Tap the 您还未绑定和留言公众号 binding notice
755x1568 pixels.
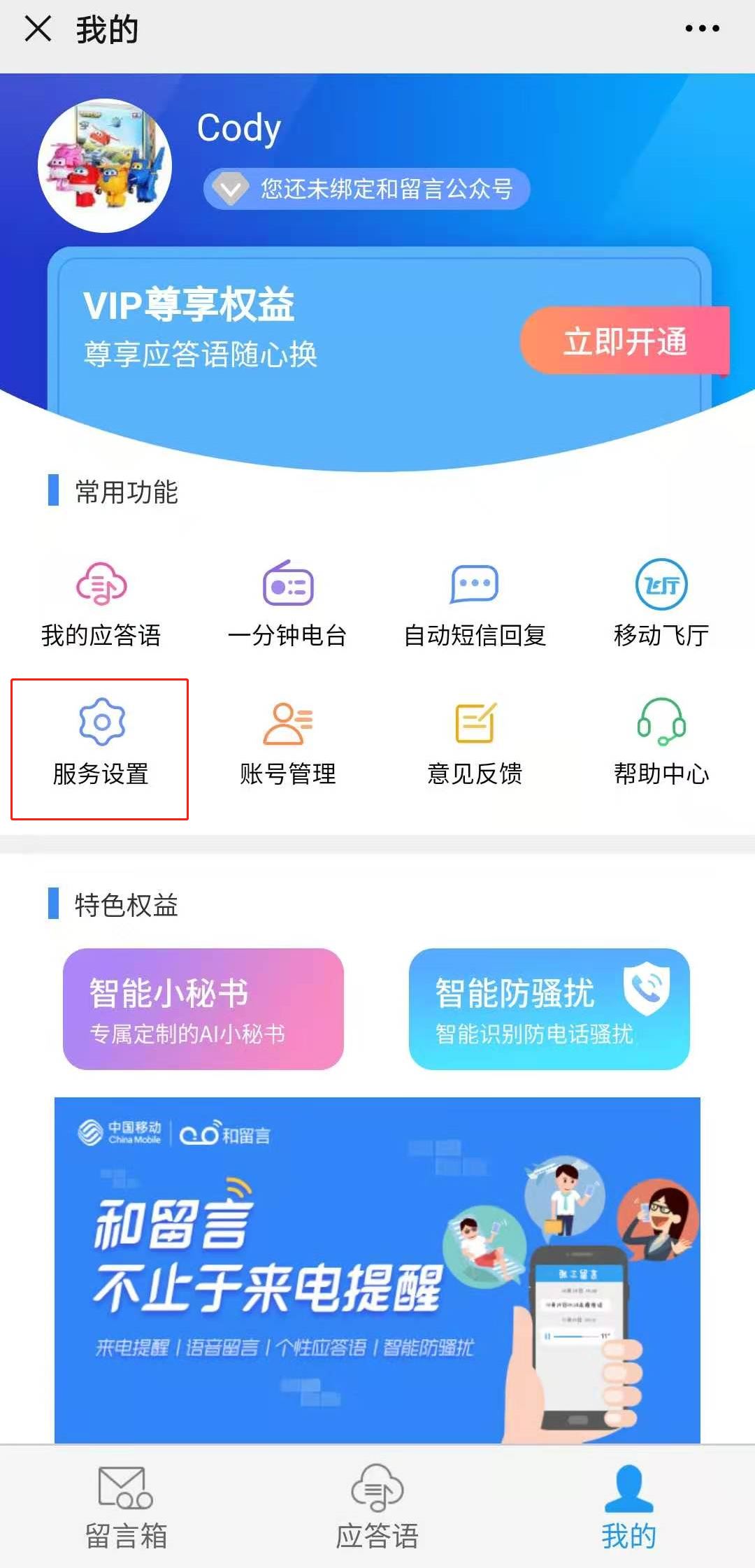pos(367,189)
